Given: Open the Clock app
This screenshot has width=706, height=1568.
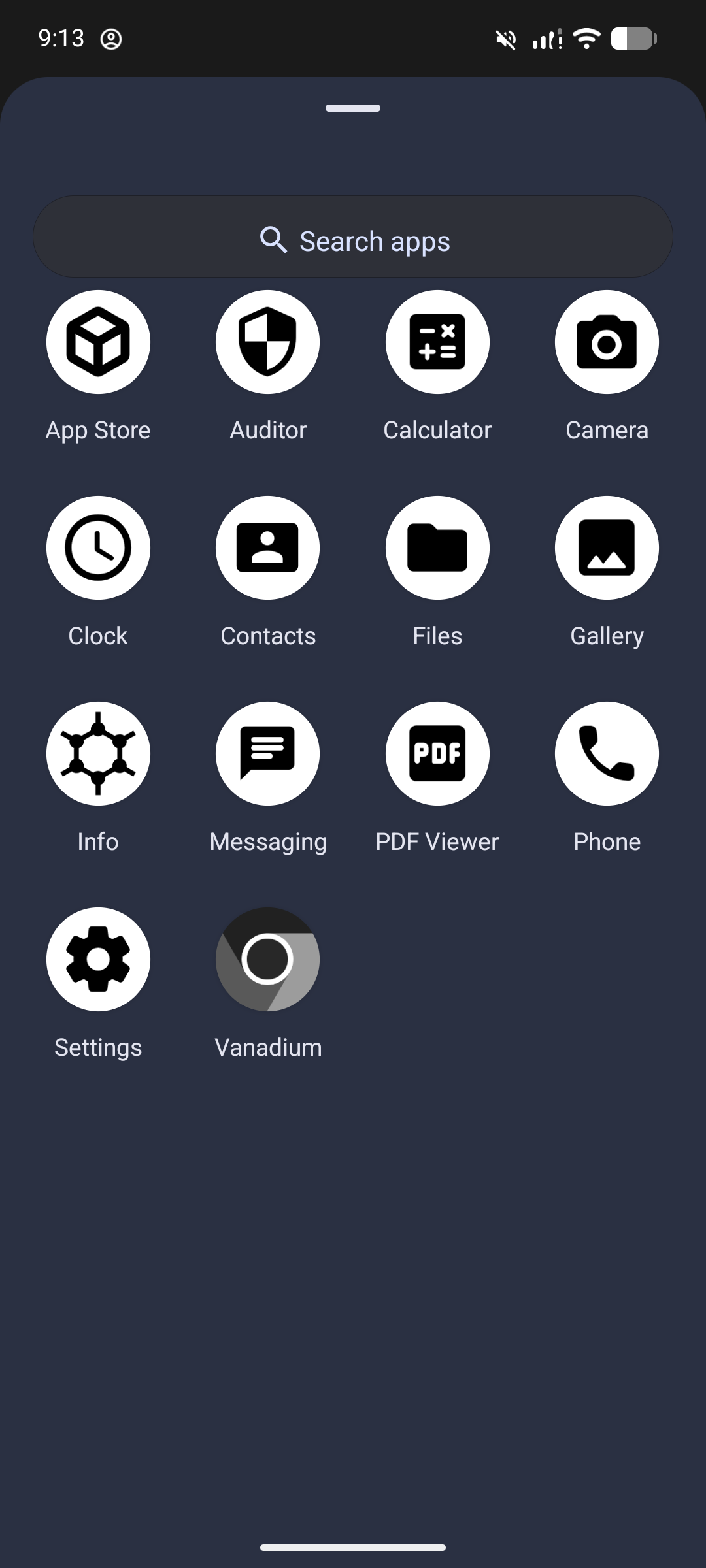Looking at the screenshot, I should 98,548.
